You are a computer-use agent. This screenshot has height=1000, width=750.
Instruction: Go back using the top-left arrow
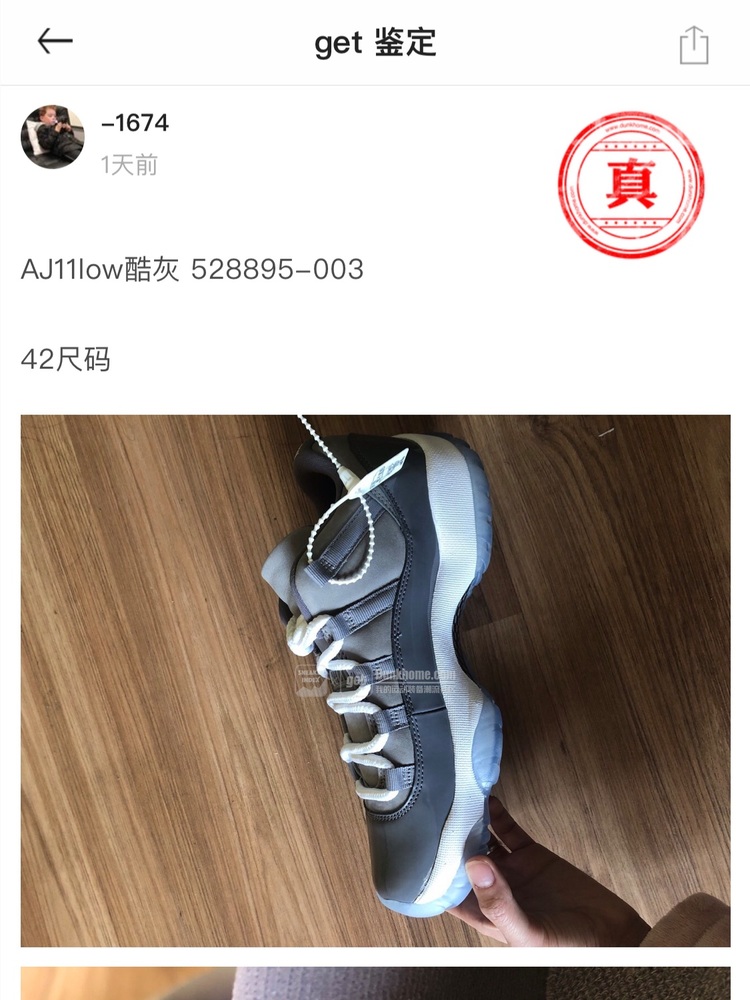pyautogui.click(x=55, y=42)
